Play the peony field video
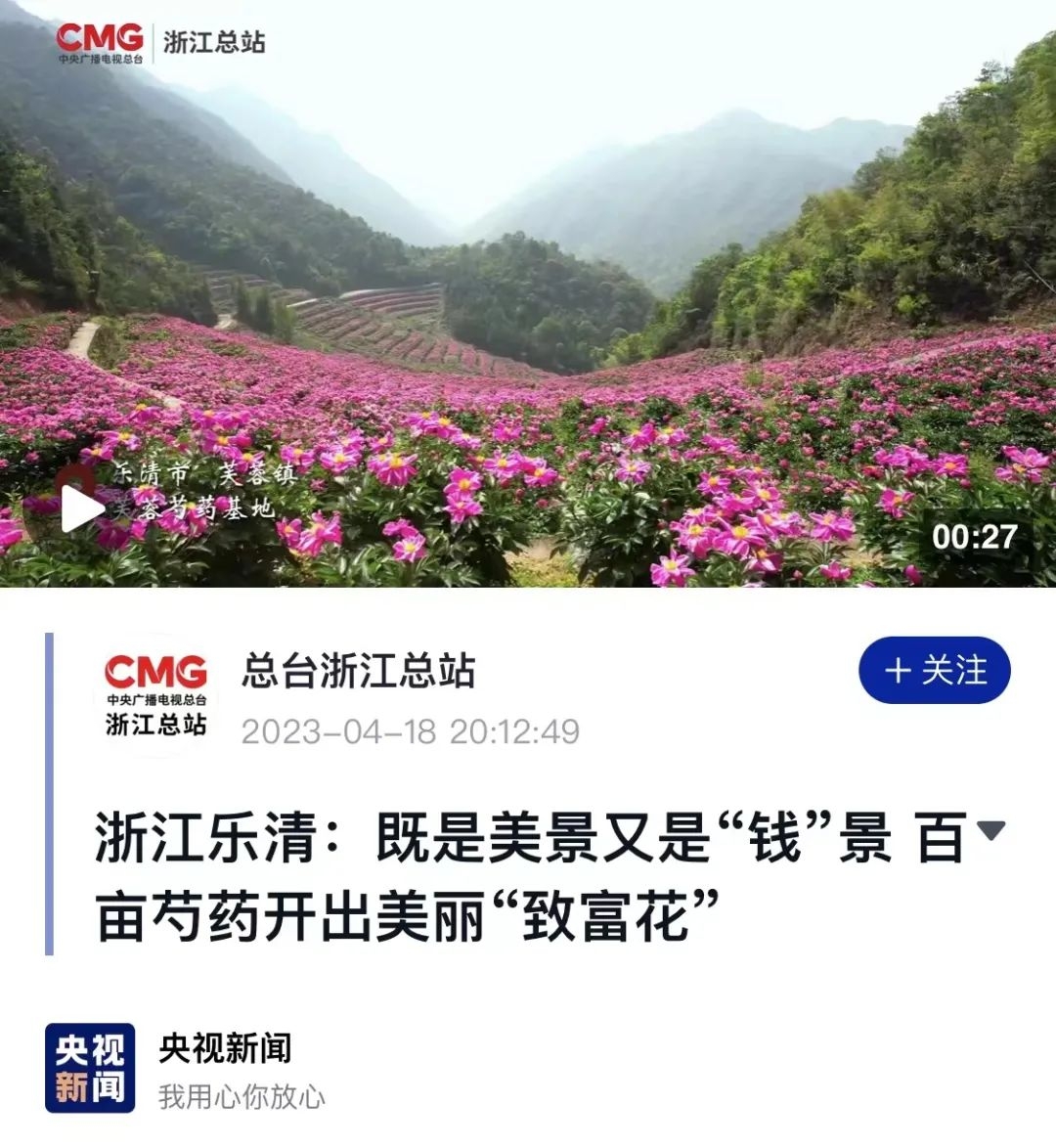 [x=82, y=508]
